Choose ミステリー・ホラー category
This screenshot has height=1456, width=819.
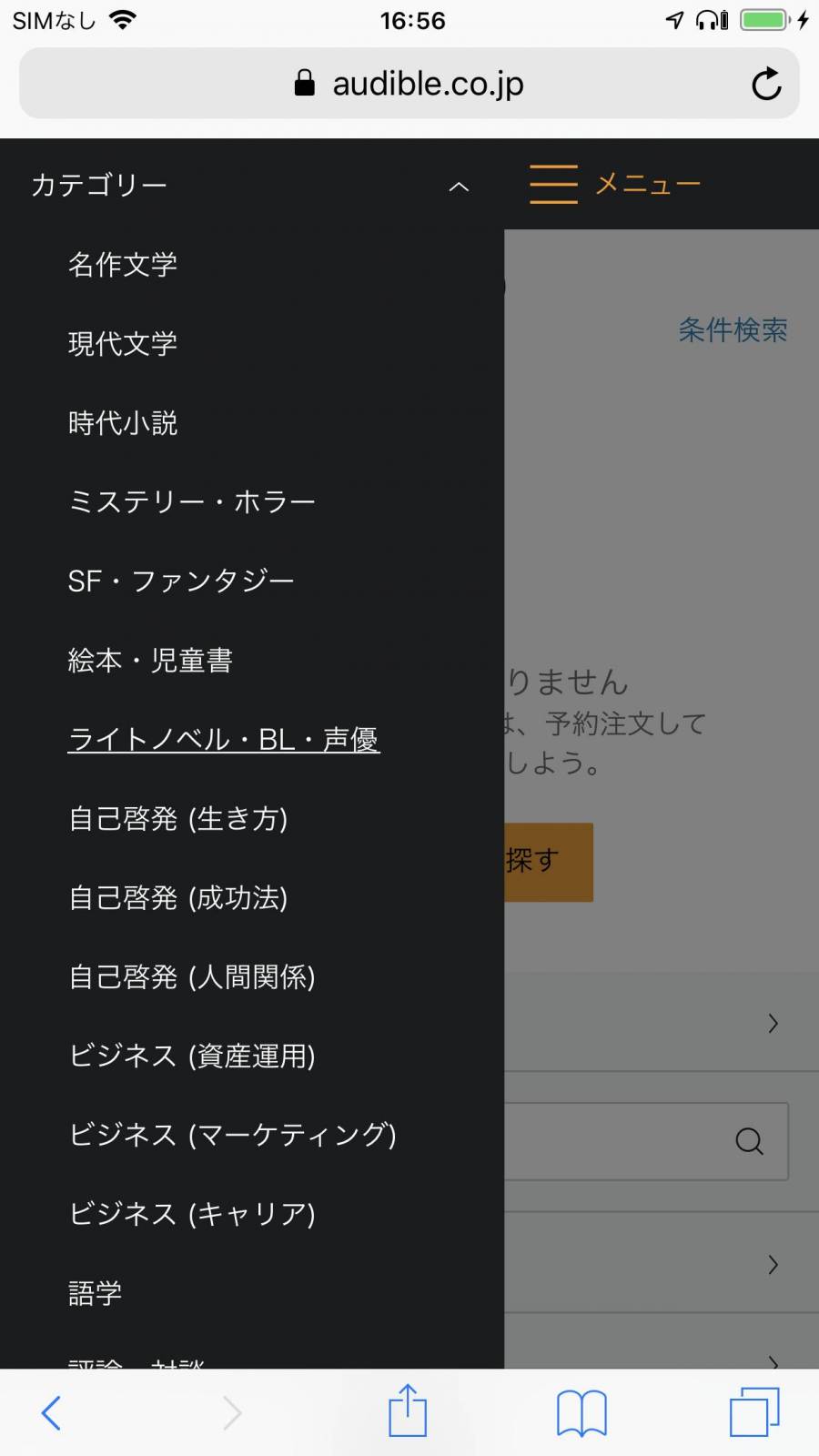pos(192,502)
